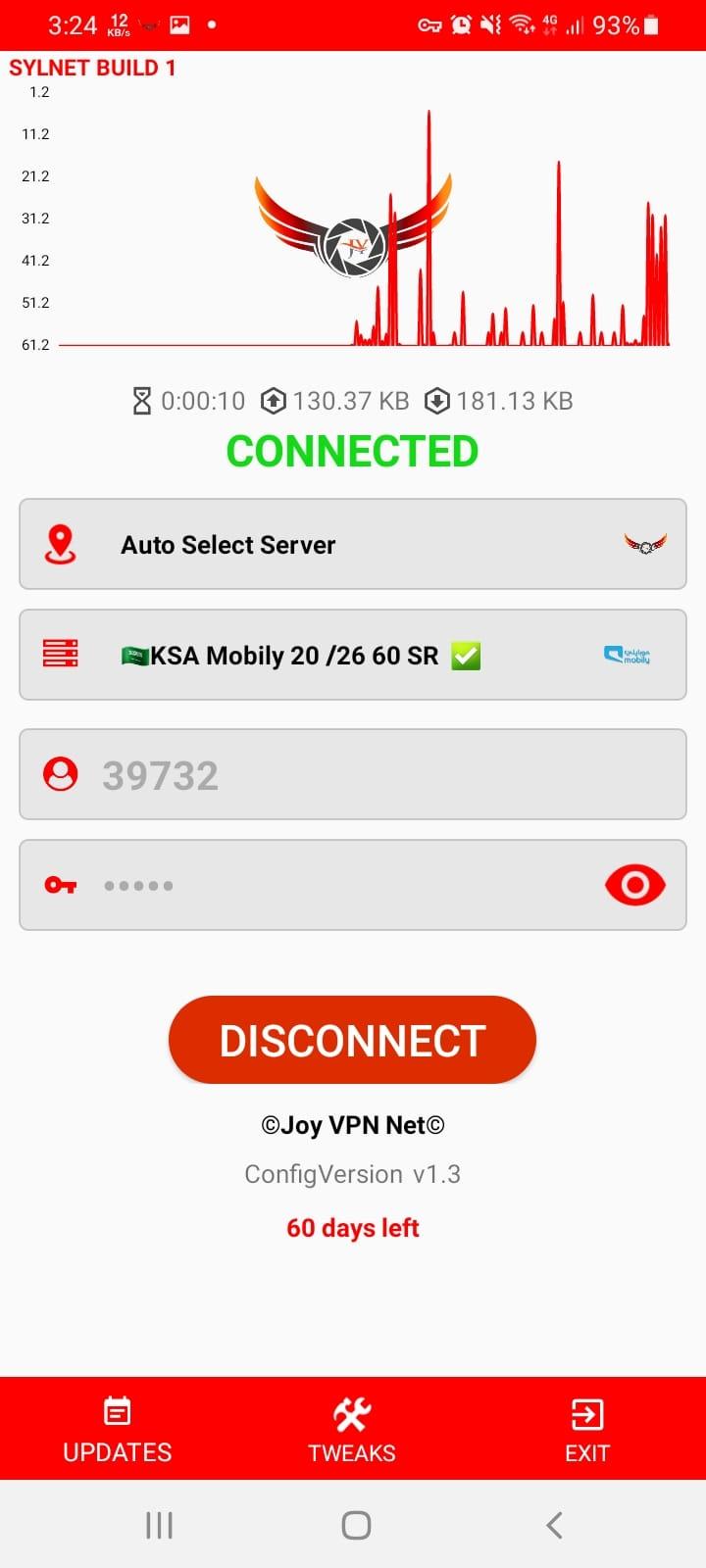Open the Updates tab
This screenshot has width=706, height=1568.
(117, 1430)
